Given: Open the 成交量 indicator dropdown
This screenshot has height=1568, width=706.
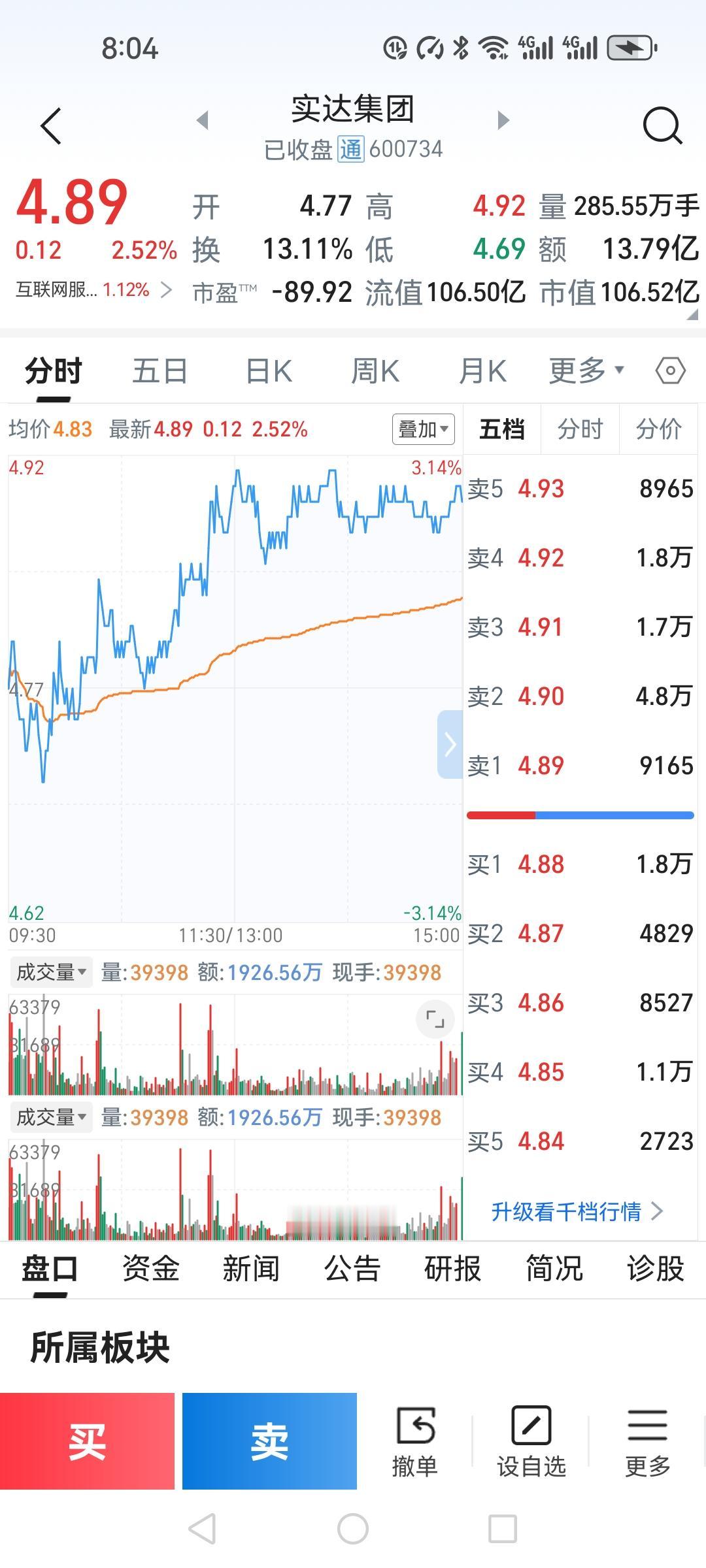Looking at the screenshot, I should [50, 973].
